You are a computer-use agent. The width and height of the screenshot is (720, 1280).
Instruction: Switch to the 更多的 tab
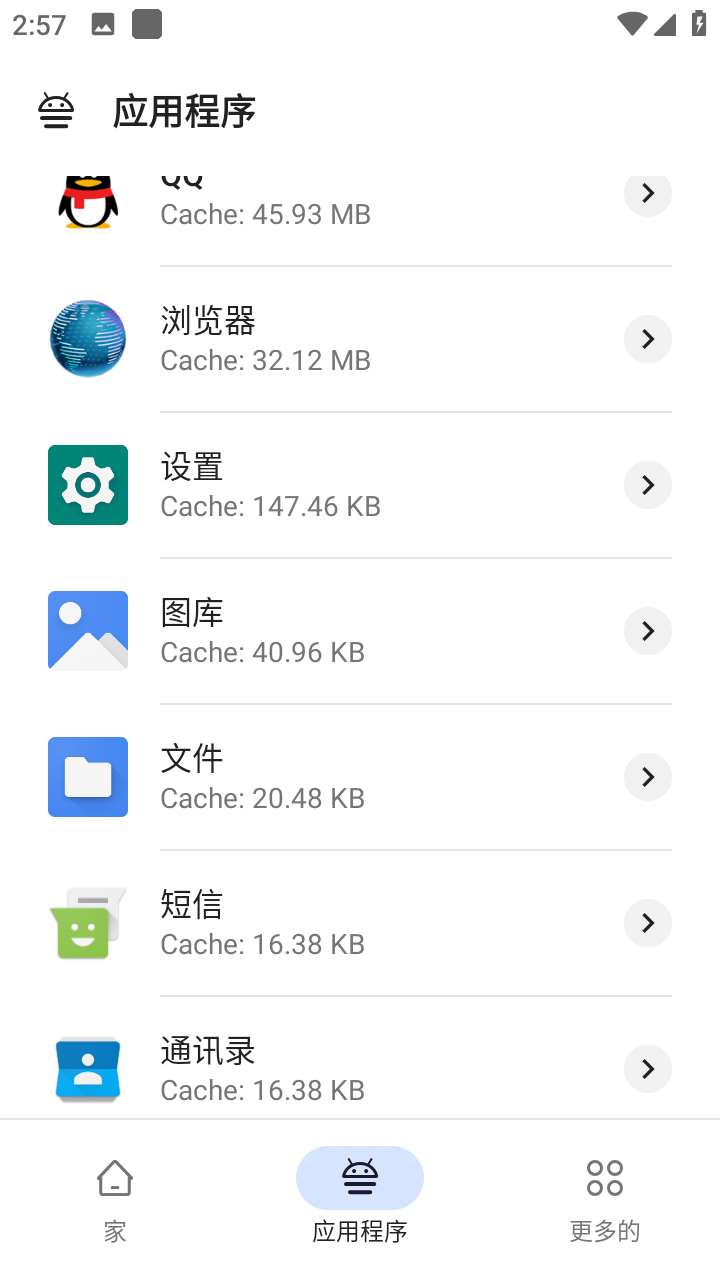coord(605,1200)
